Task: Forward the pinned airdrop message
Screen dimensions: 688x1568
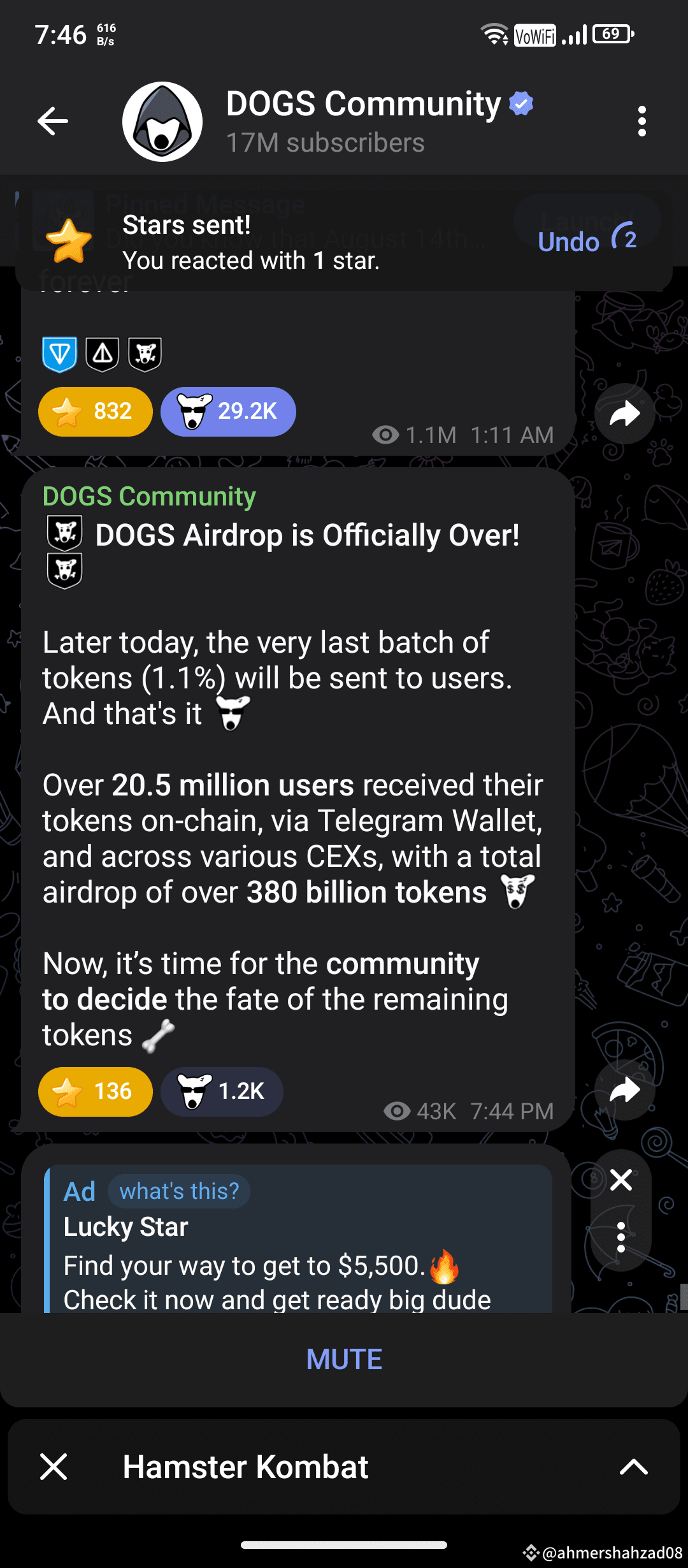Action: tap(624, 413)
